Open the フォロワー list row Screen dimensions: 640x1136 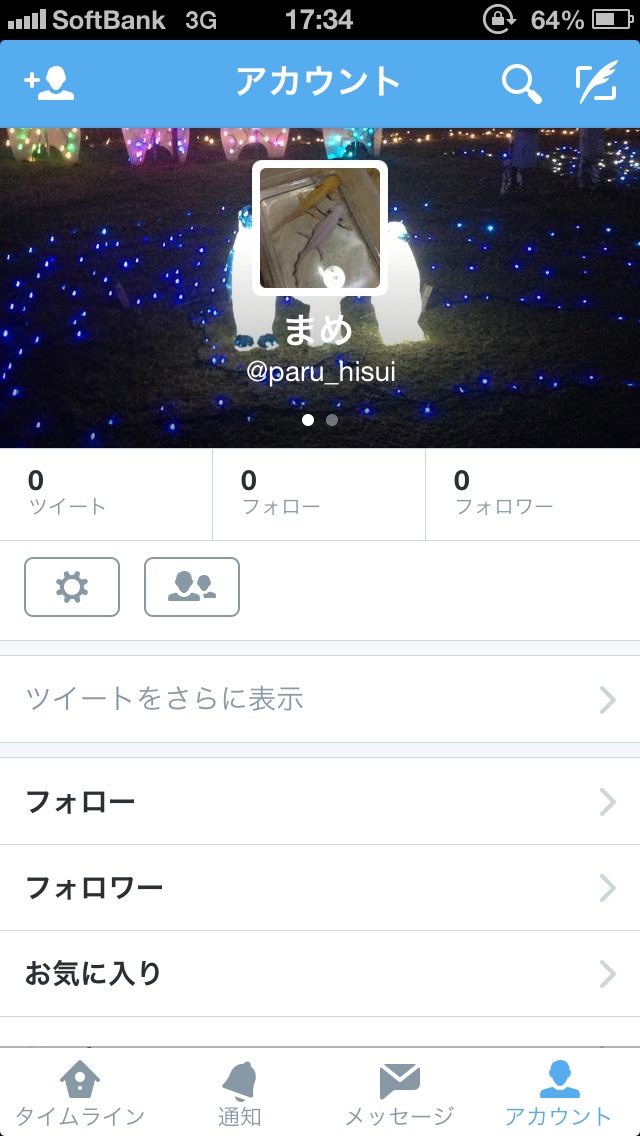click(320, 888)
